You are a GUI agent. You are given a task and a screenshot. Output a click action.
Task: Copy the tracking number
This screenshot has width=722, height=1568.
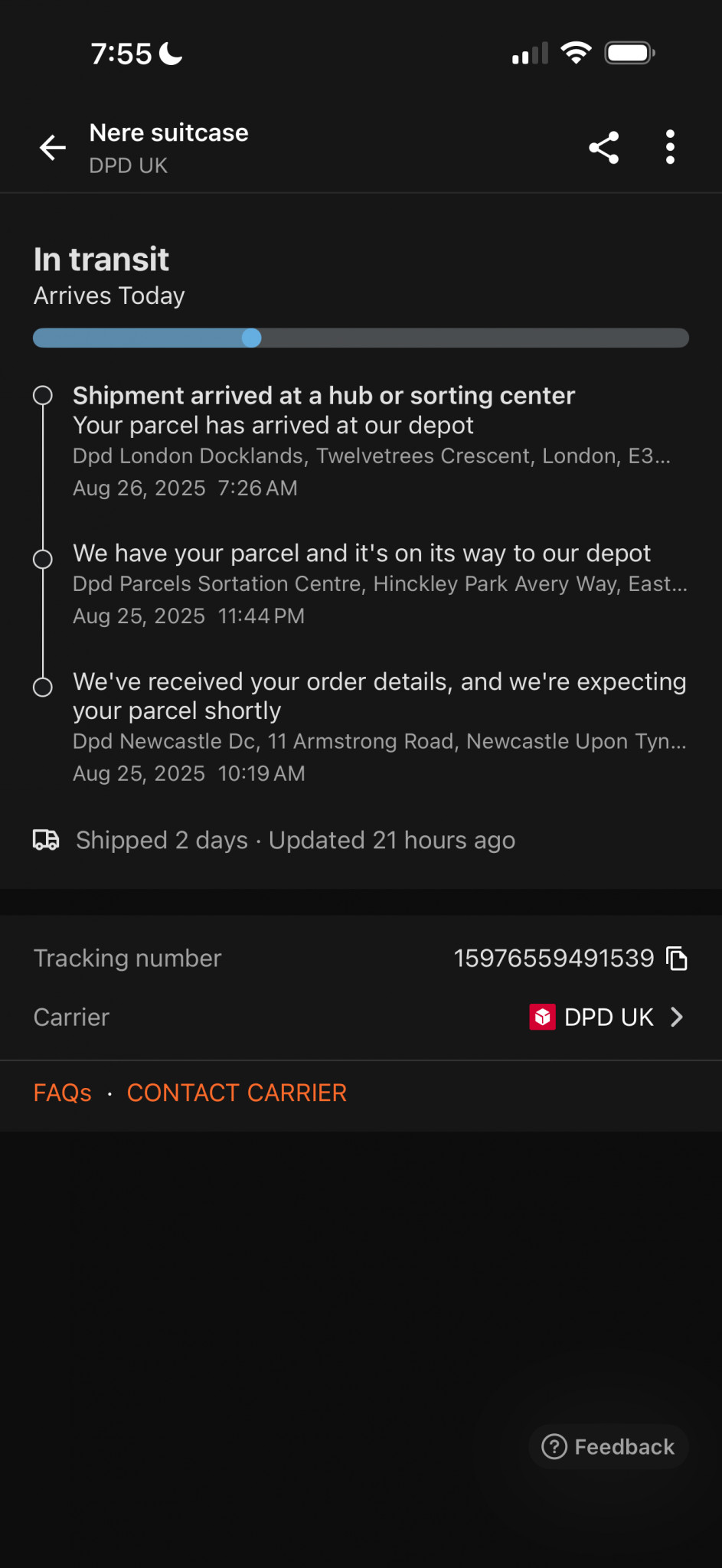[x=677, y=958]
